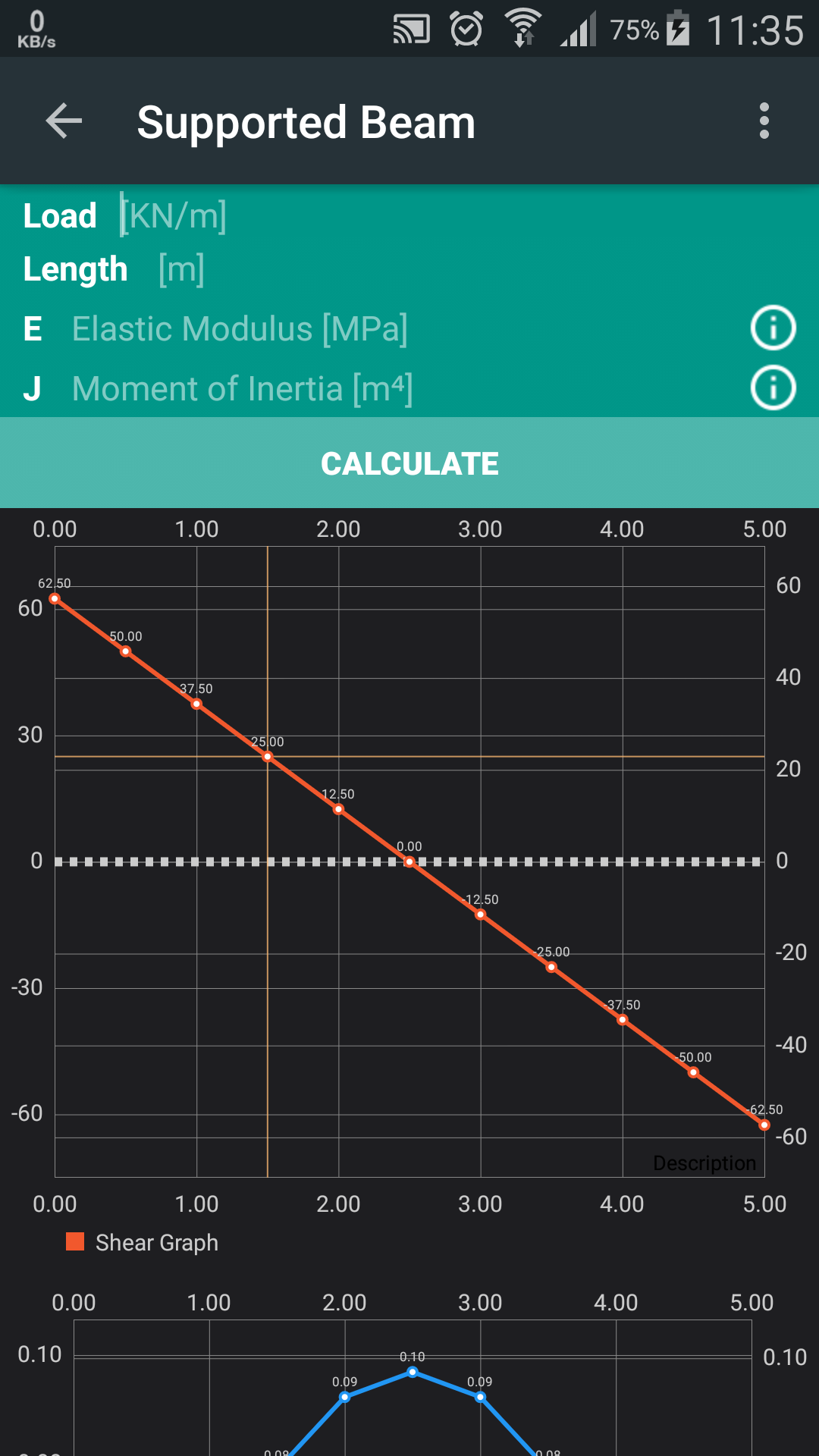Screen dimensions: 819x1456
Task: Open the overflow menu
Action: tap(764, 121)
